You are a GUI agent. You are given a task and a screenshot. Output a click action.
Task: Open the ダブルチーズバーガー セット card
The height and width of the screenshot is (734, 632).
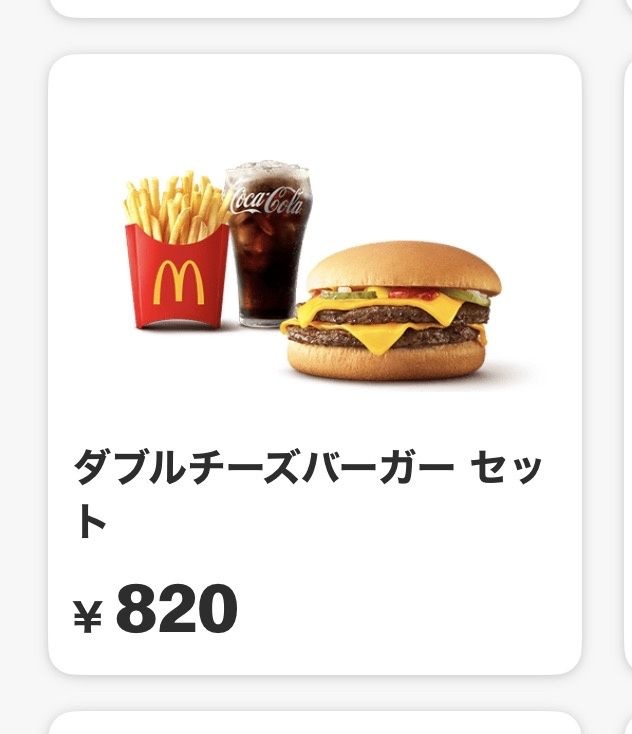click(314, 364)
